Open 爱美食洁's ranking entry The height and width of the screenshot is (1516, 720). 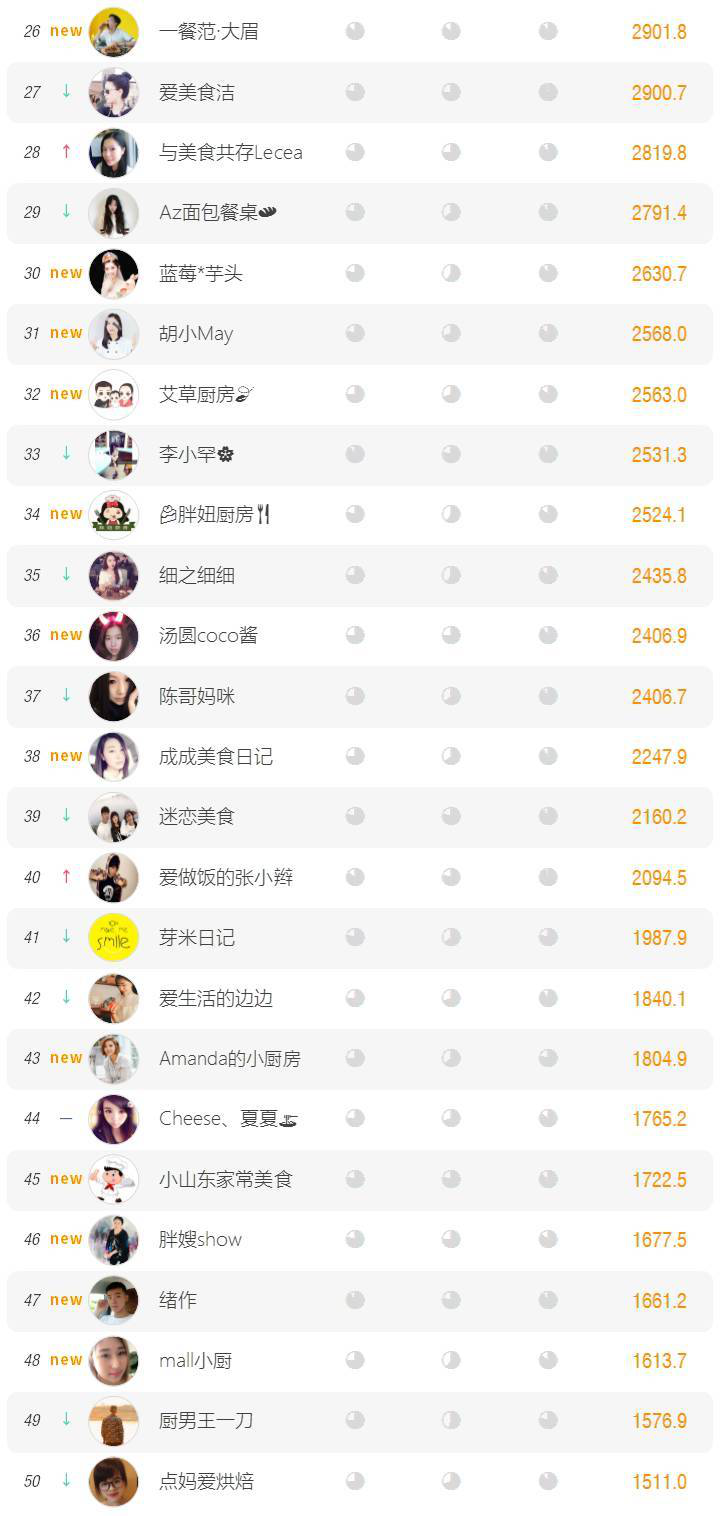click(197, 93)
